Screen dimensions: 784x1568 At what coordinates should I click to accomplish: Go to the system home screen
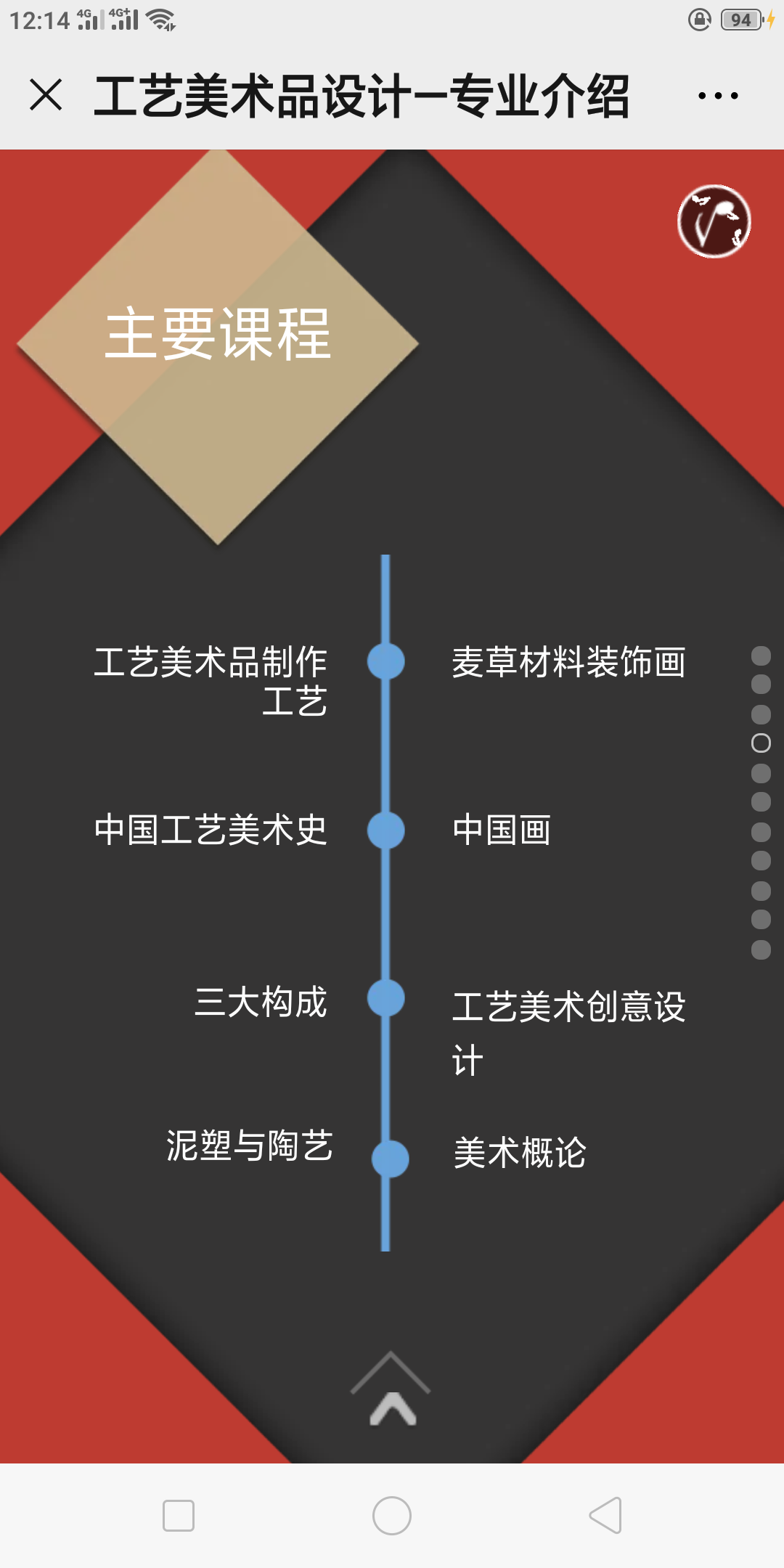(392, 1516)
